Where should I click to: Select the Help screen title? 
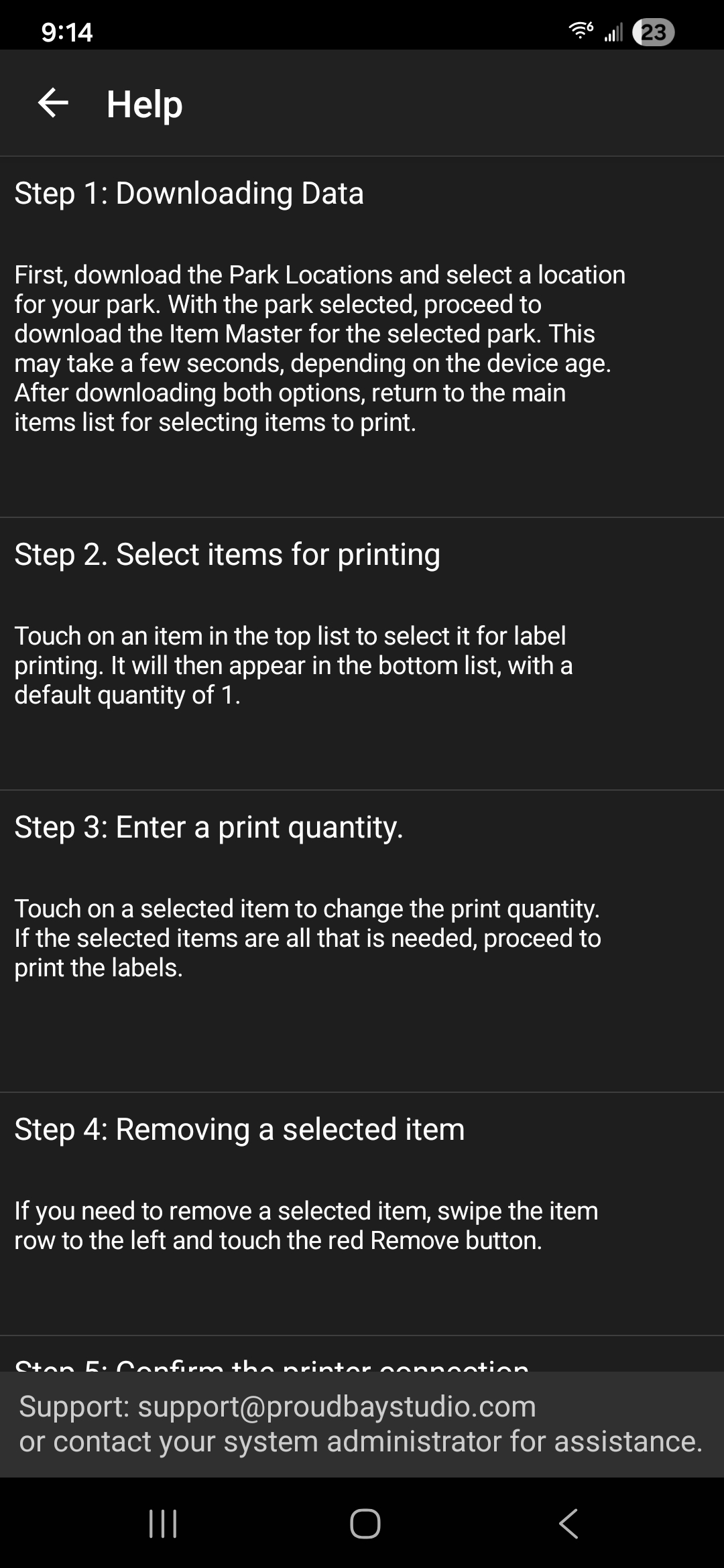[x=144, y=104]
